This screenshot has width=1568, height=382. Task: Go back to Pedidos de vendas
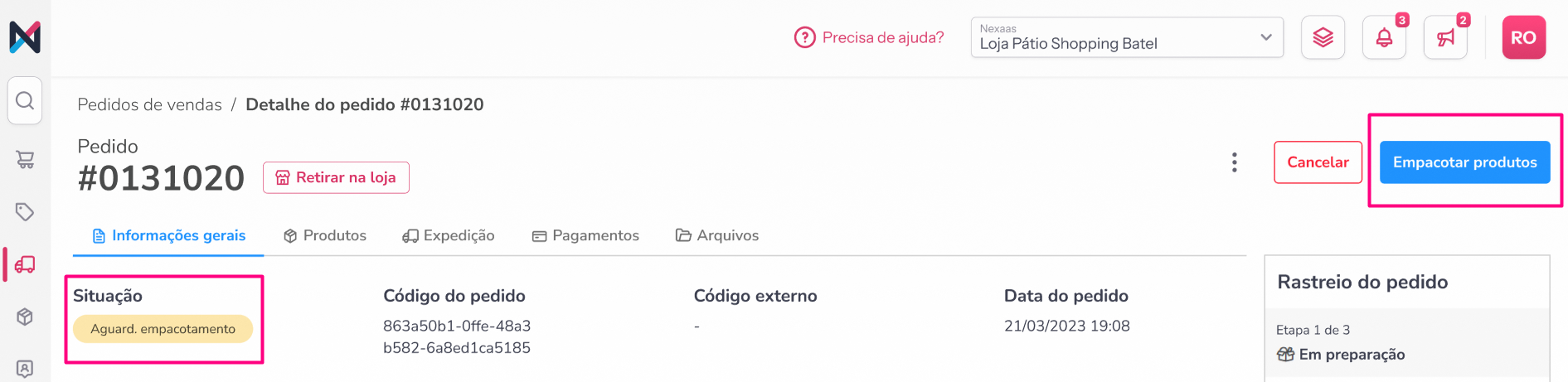point(149,104)
